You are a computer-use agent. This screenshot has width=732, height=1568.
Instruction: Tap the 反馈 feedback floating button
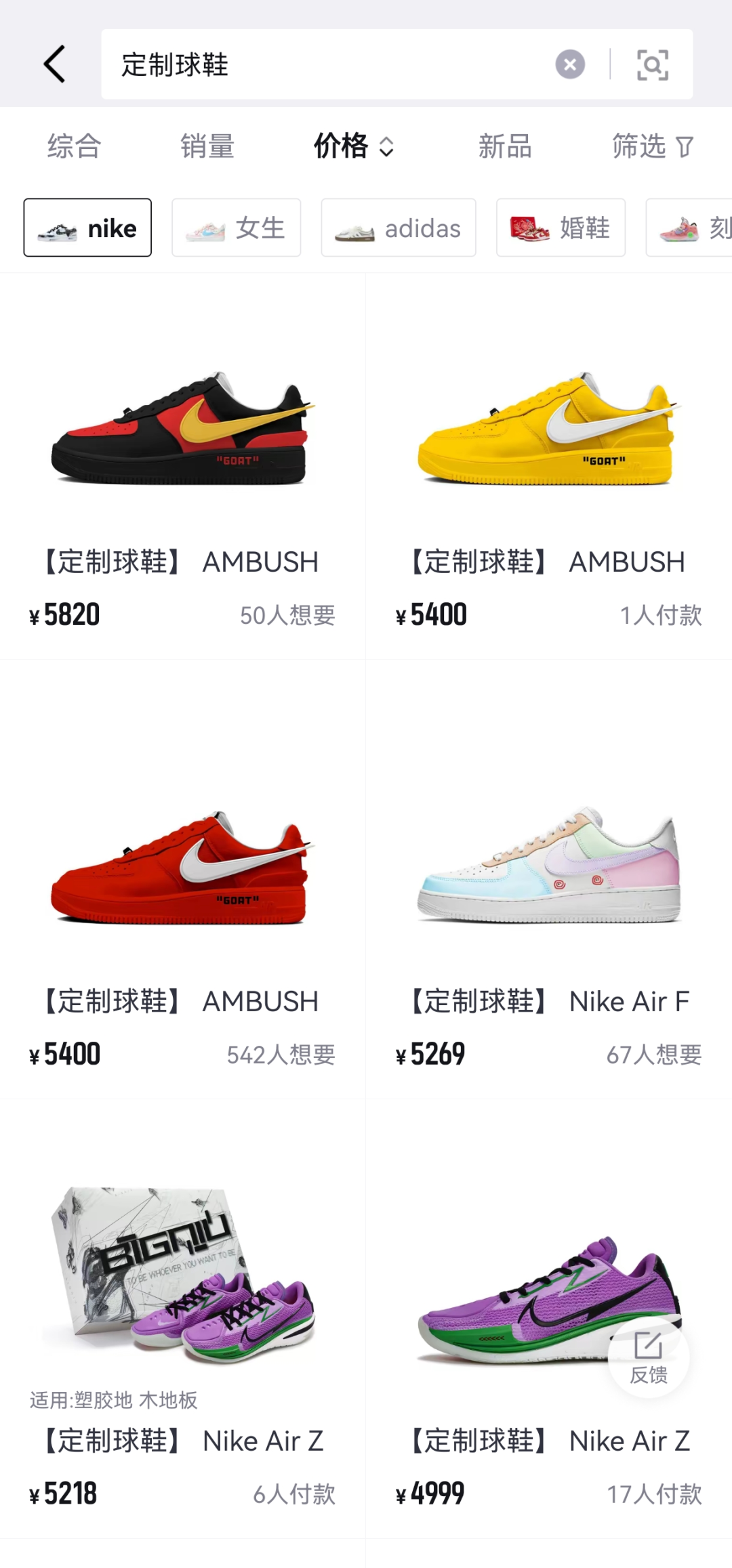coord(649,1357)
